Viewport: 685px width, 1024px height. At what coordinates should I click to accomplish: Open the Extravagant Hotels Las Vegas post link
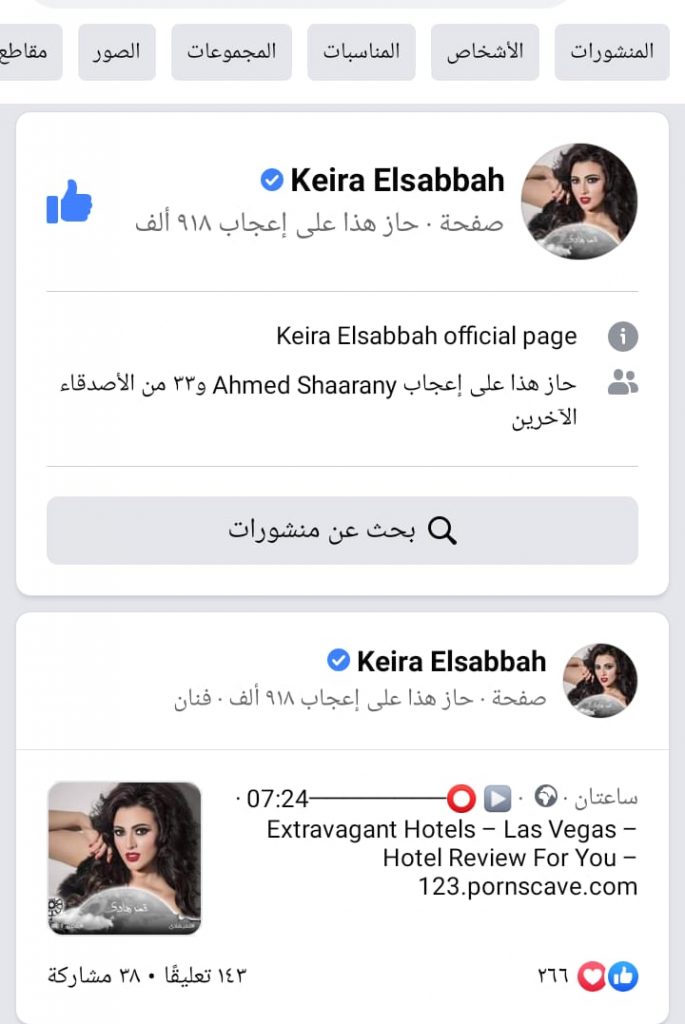click(x=452, y=857)
